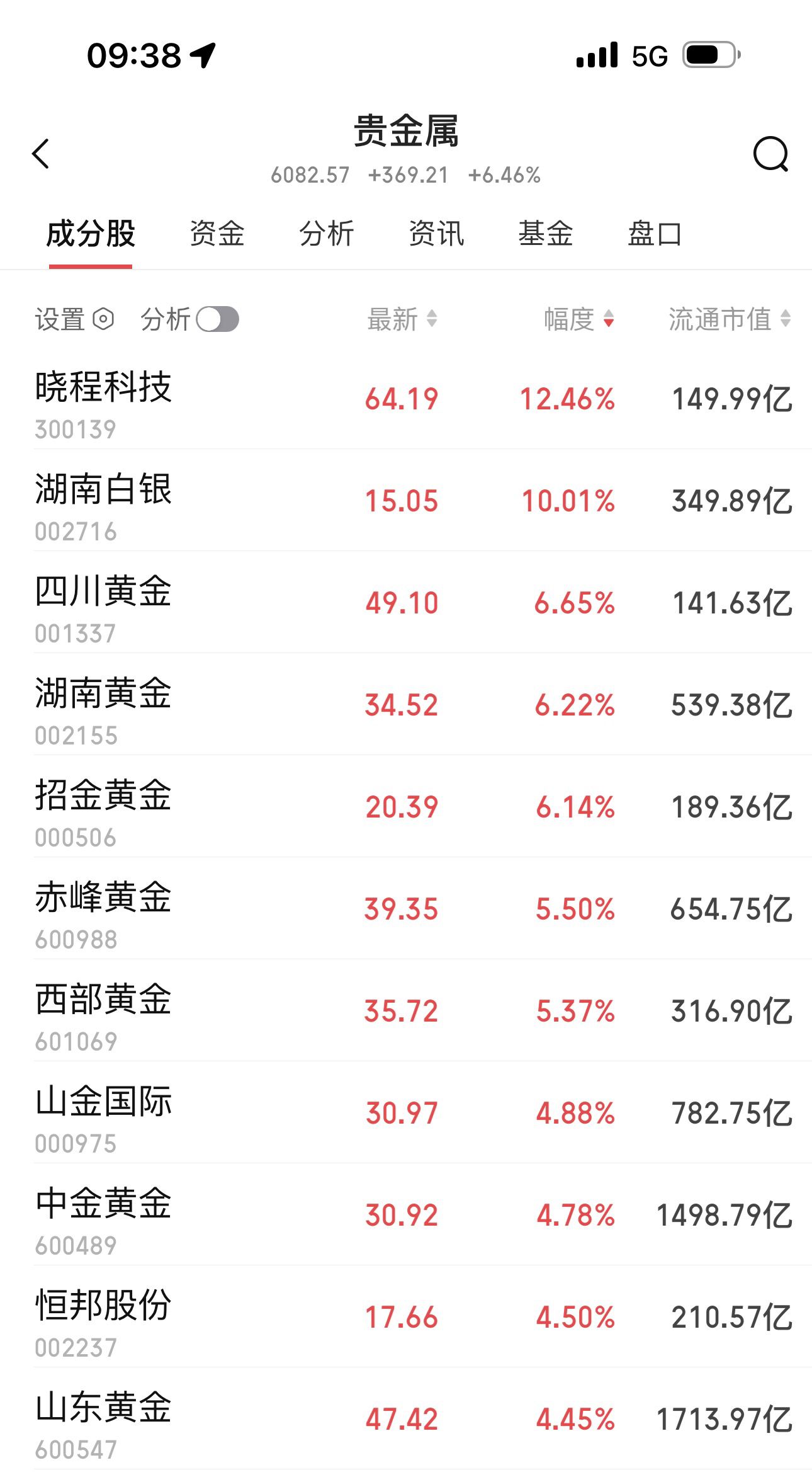Select the 基金 tab
Viewport: 812px width, 1482px height.
[545, 234]
